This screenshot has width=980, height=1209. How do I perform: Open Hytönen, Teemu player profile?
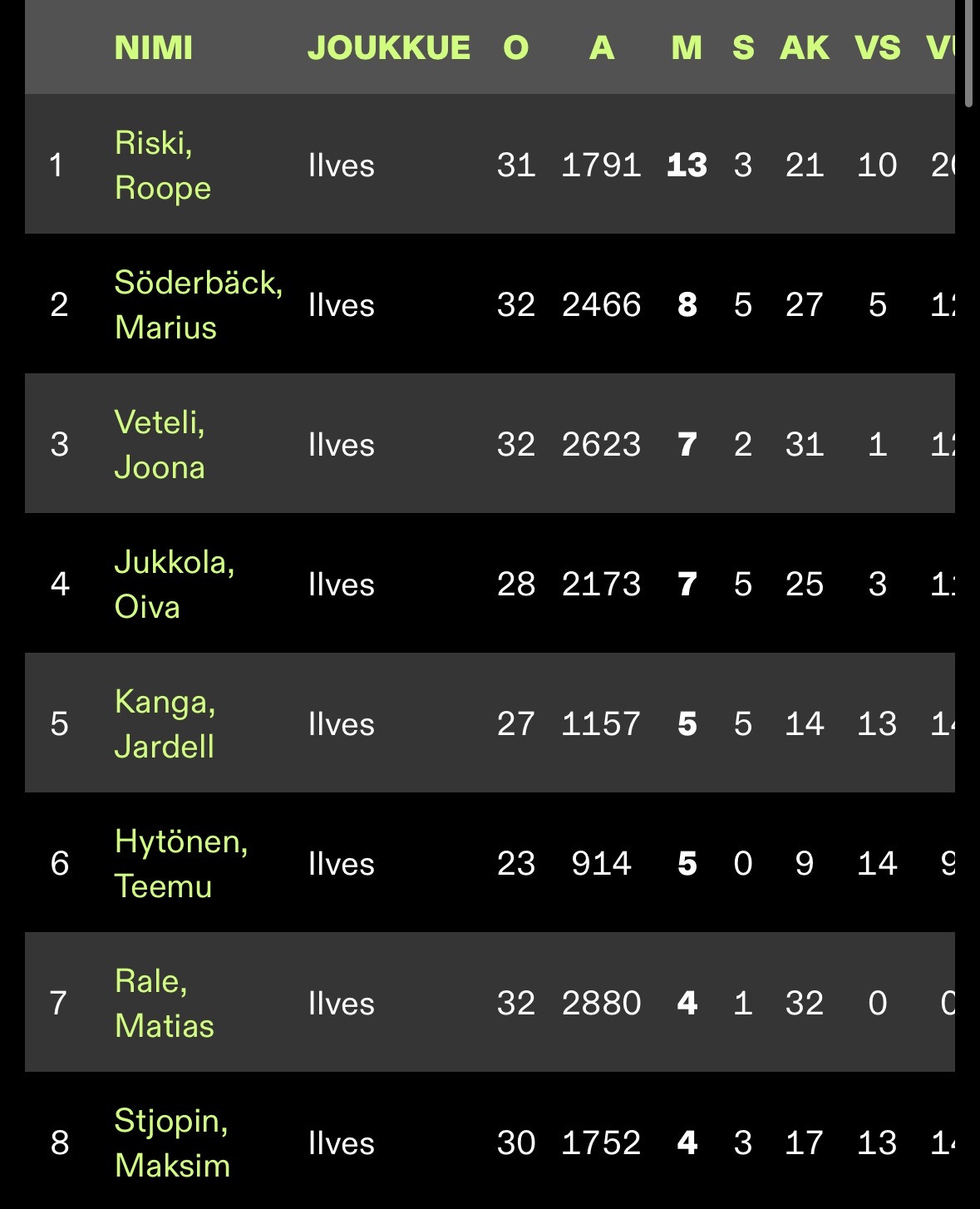(x=181, y=863)
